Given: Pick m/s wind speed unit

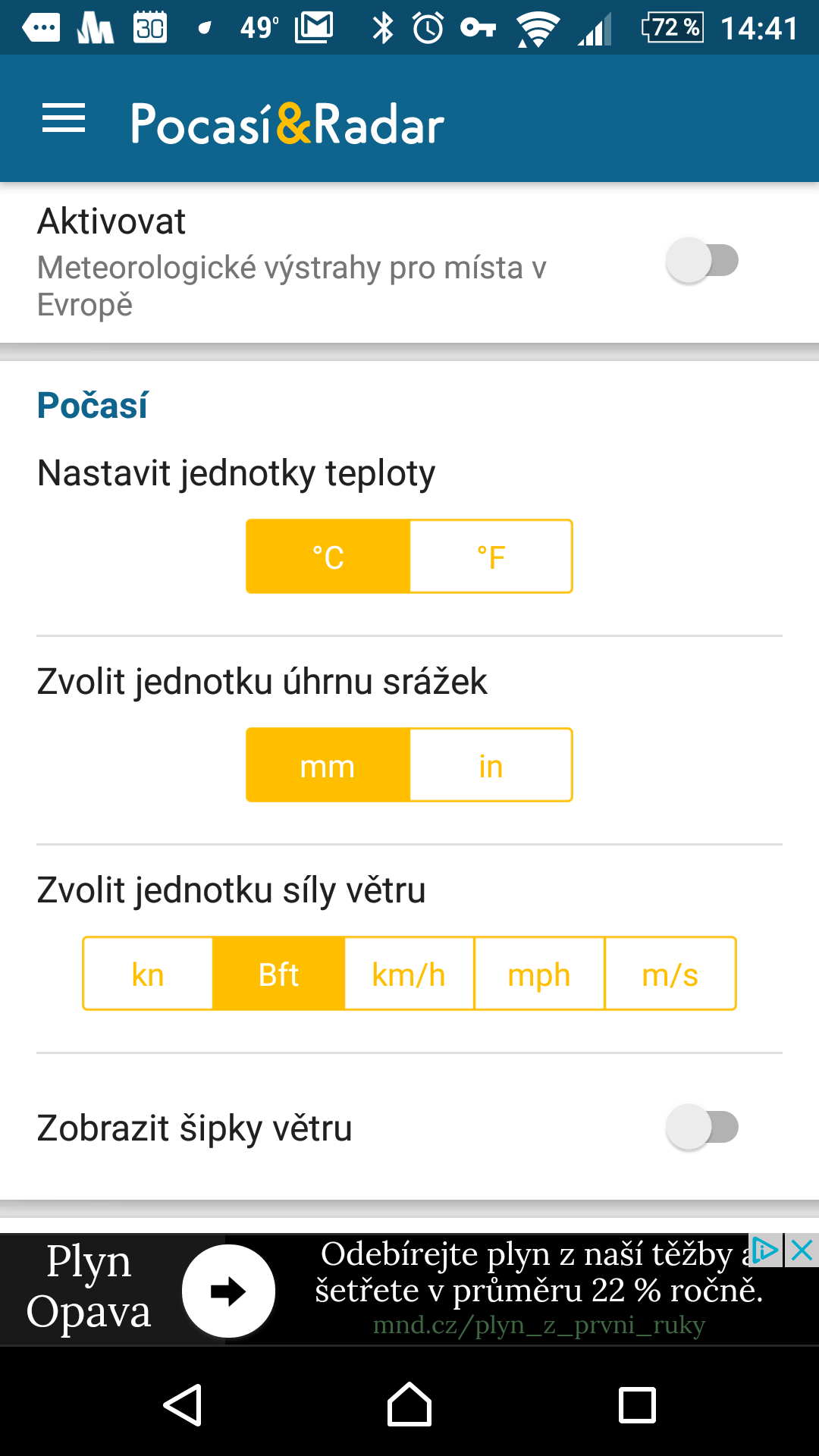Looking at the screenshot, I should (670, 974).
